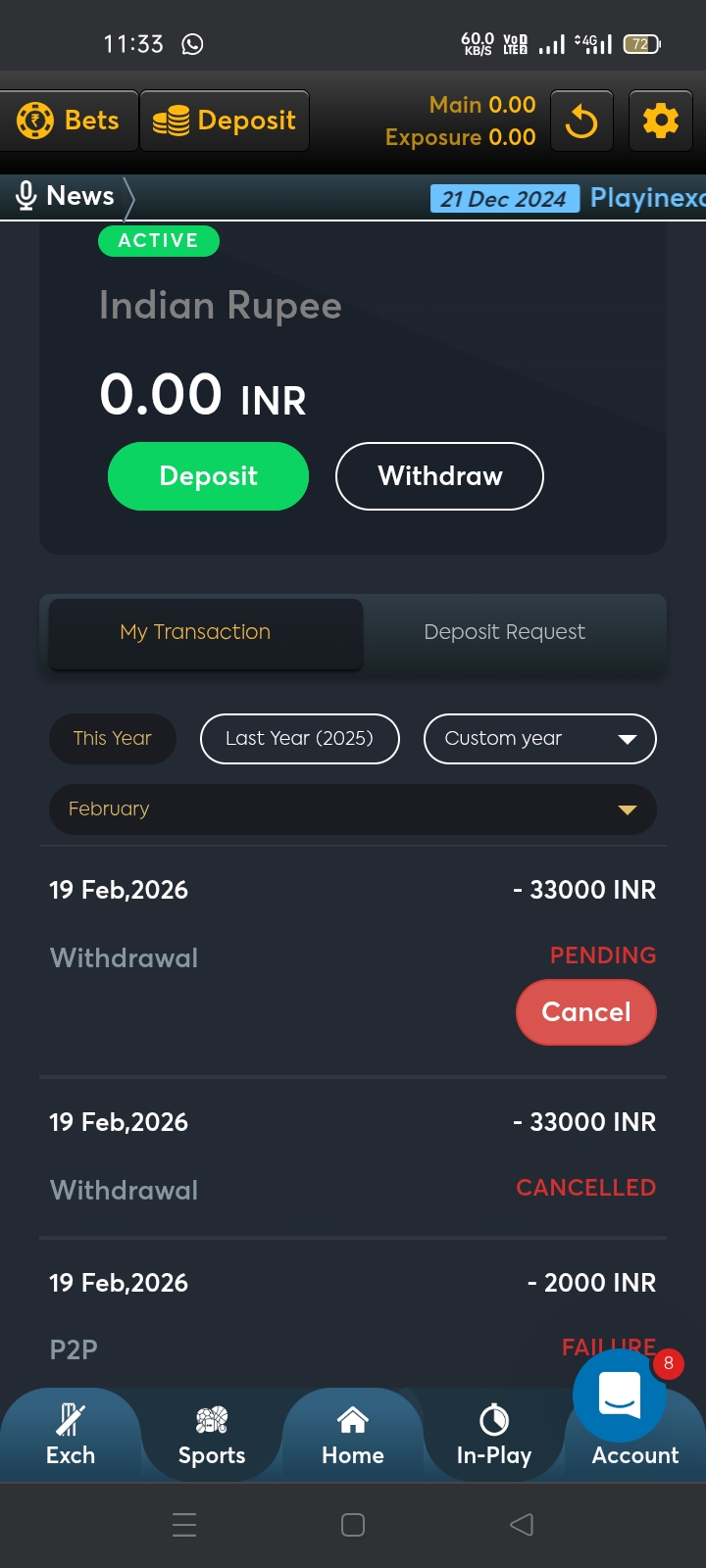Open the Bets button in the top bar
Screen dimensions: 706x1568
tap(69, 121)
